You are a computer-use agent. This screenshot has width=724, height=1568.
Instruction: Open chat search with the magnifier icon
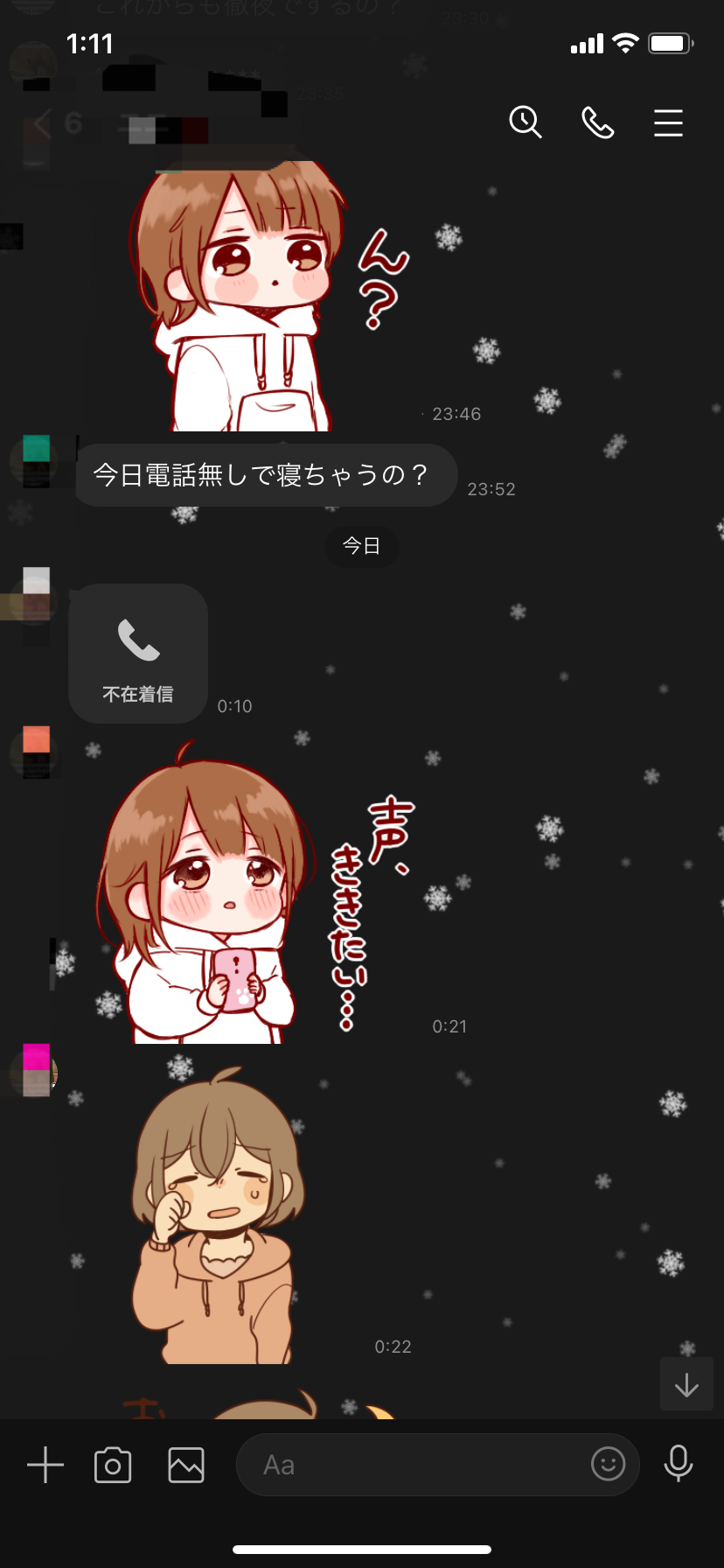(x=526, y=122)
